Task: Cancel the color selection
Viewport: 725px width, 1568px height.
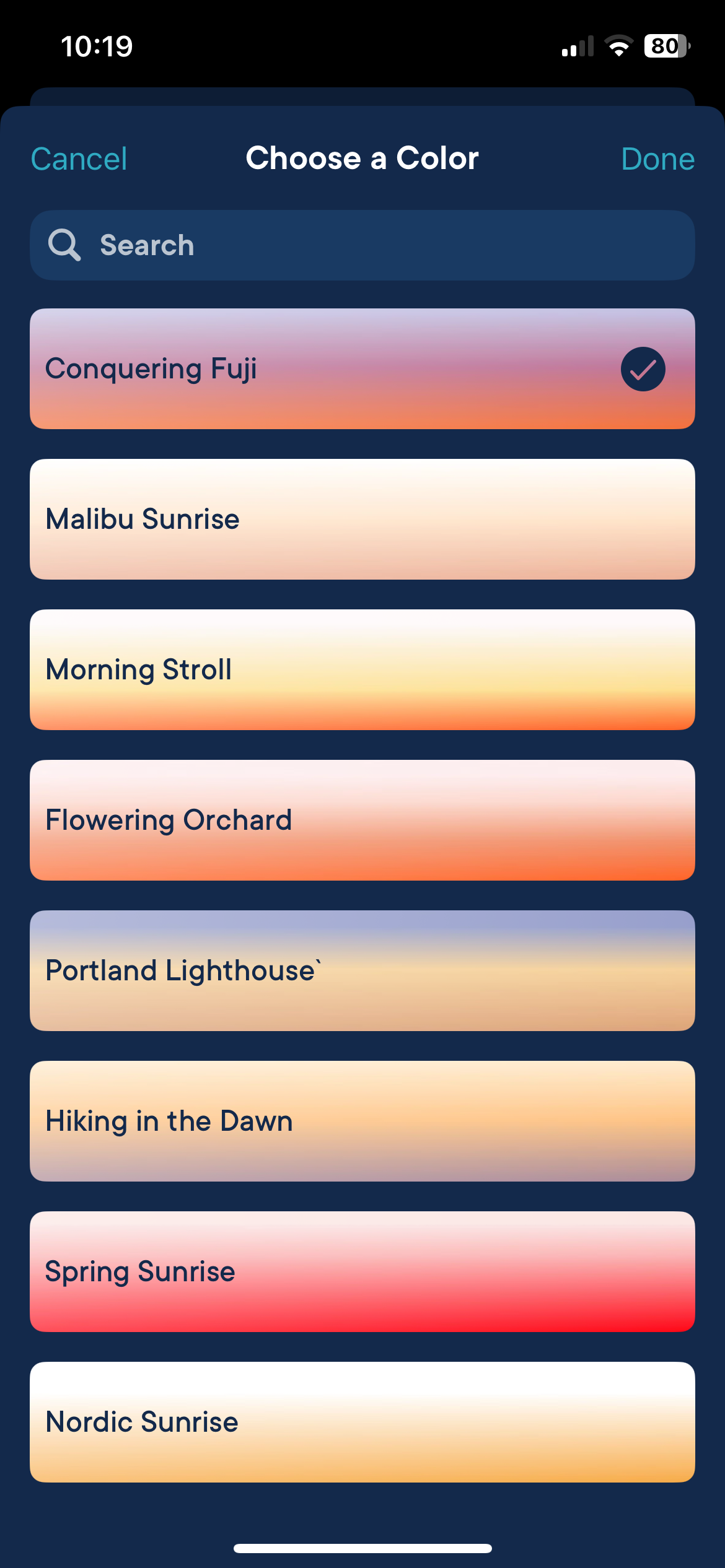Action: [79, 159]
